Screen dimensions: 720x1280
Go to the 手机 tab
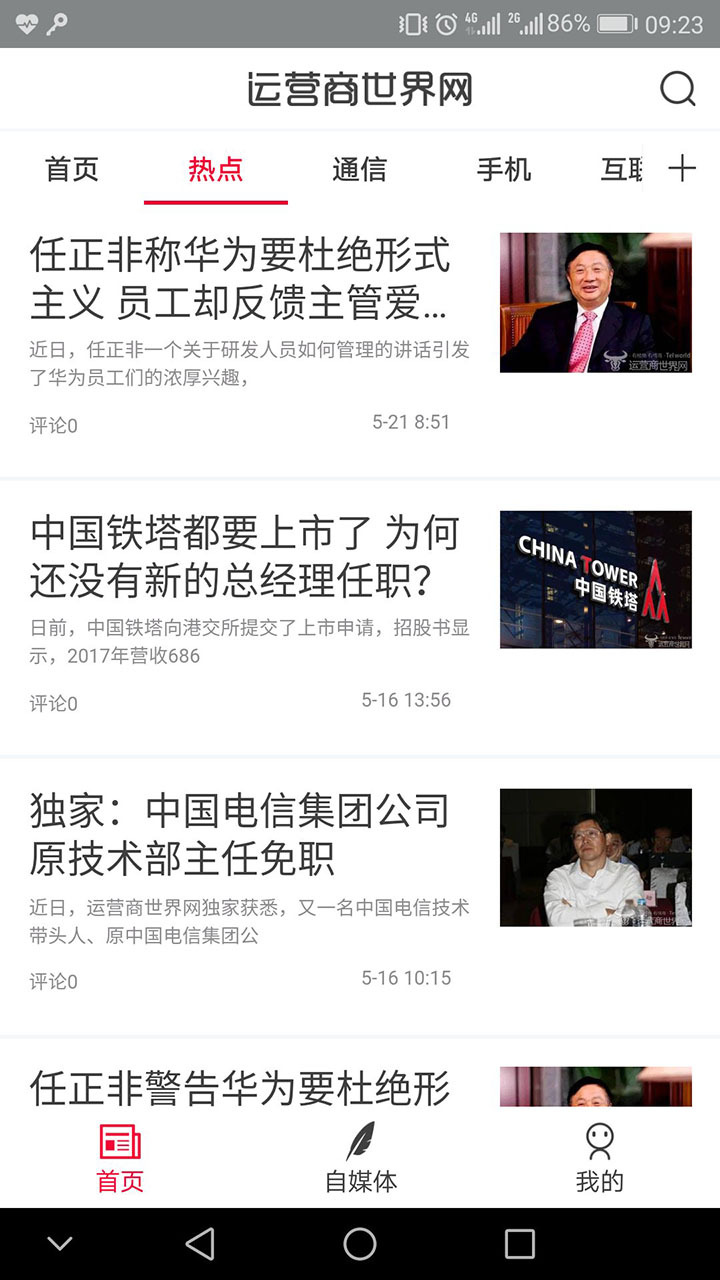pyautogui.click(x=503, y=169)
